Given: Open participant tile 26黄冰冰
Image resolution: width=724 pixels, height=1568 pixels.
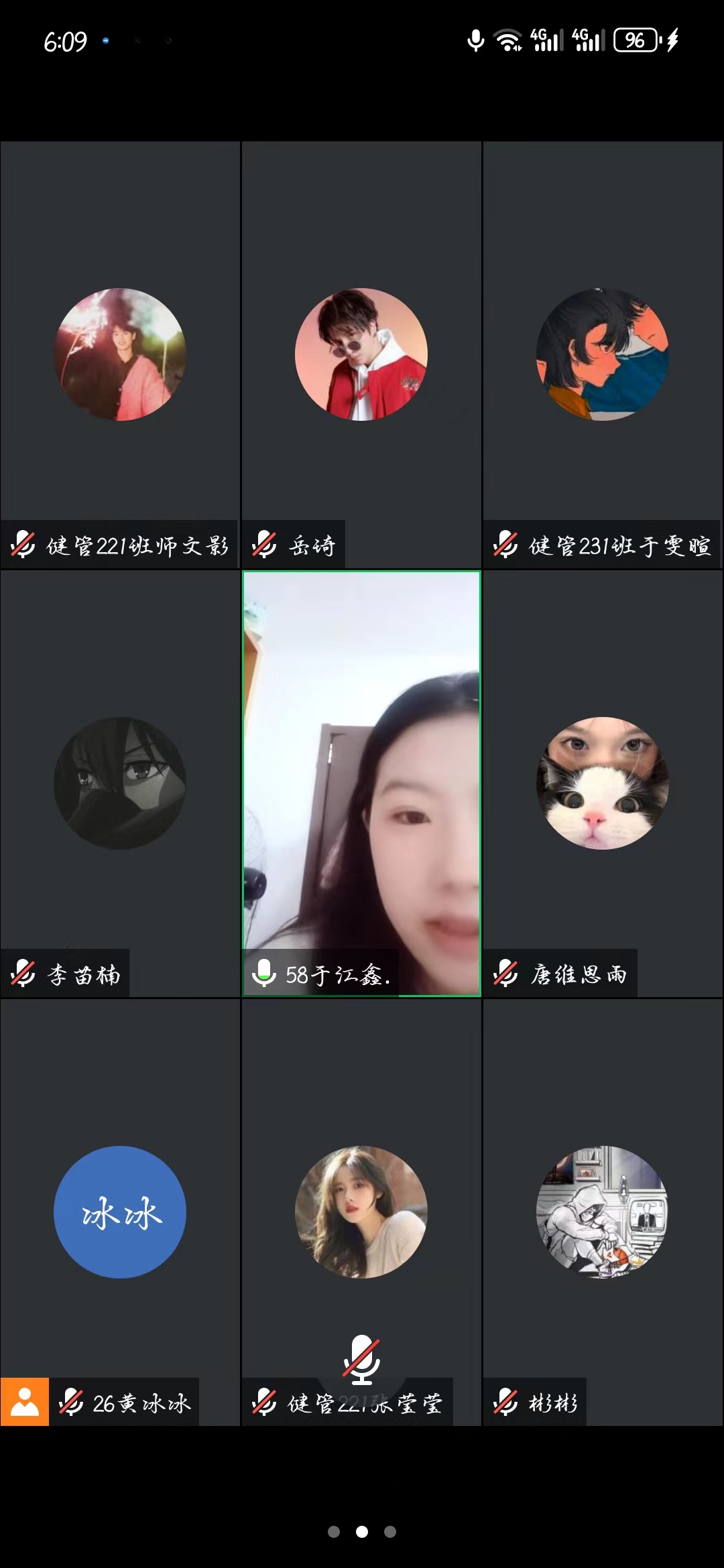Looking at the screenshot, I should [x=120, y=1213].
